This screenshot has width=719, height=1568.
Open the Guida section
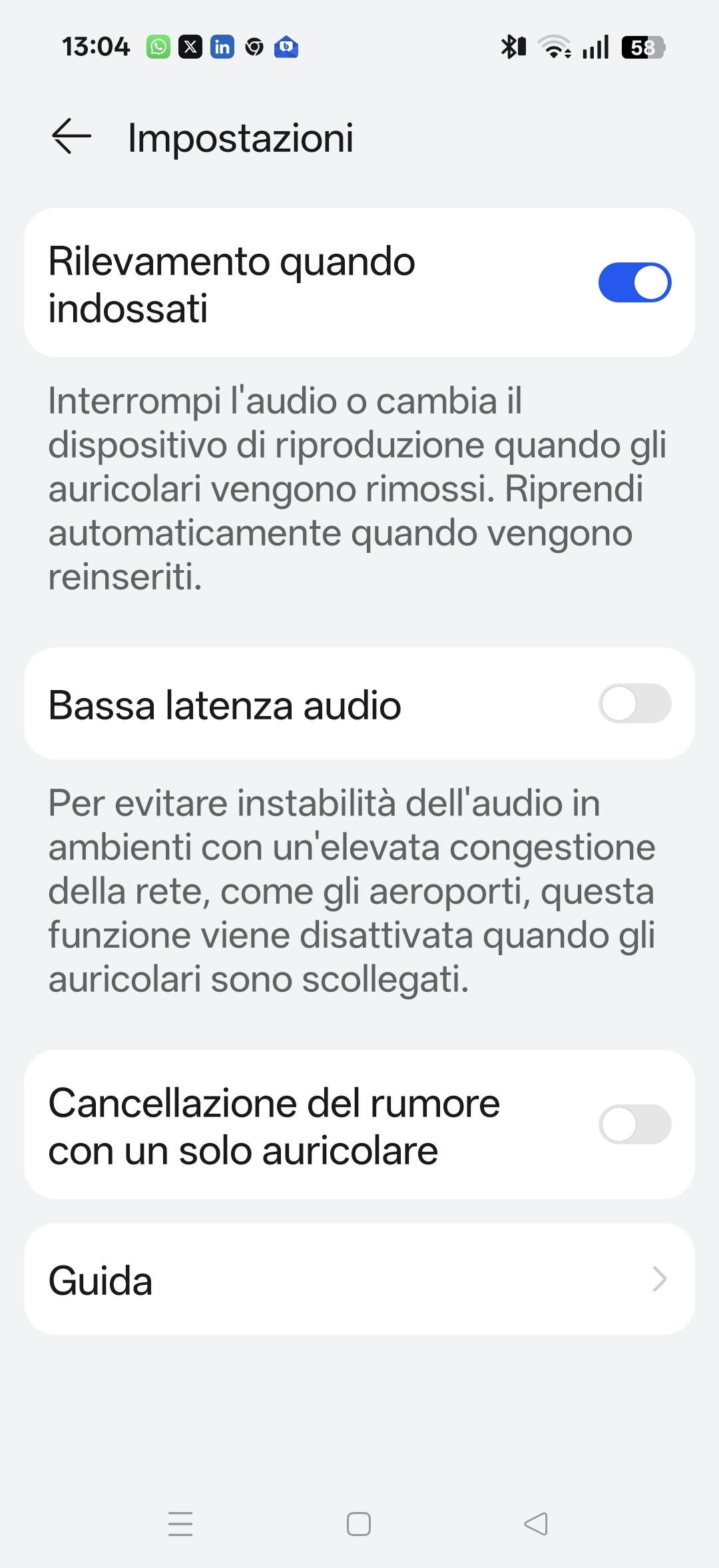(359, 1279)
